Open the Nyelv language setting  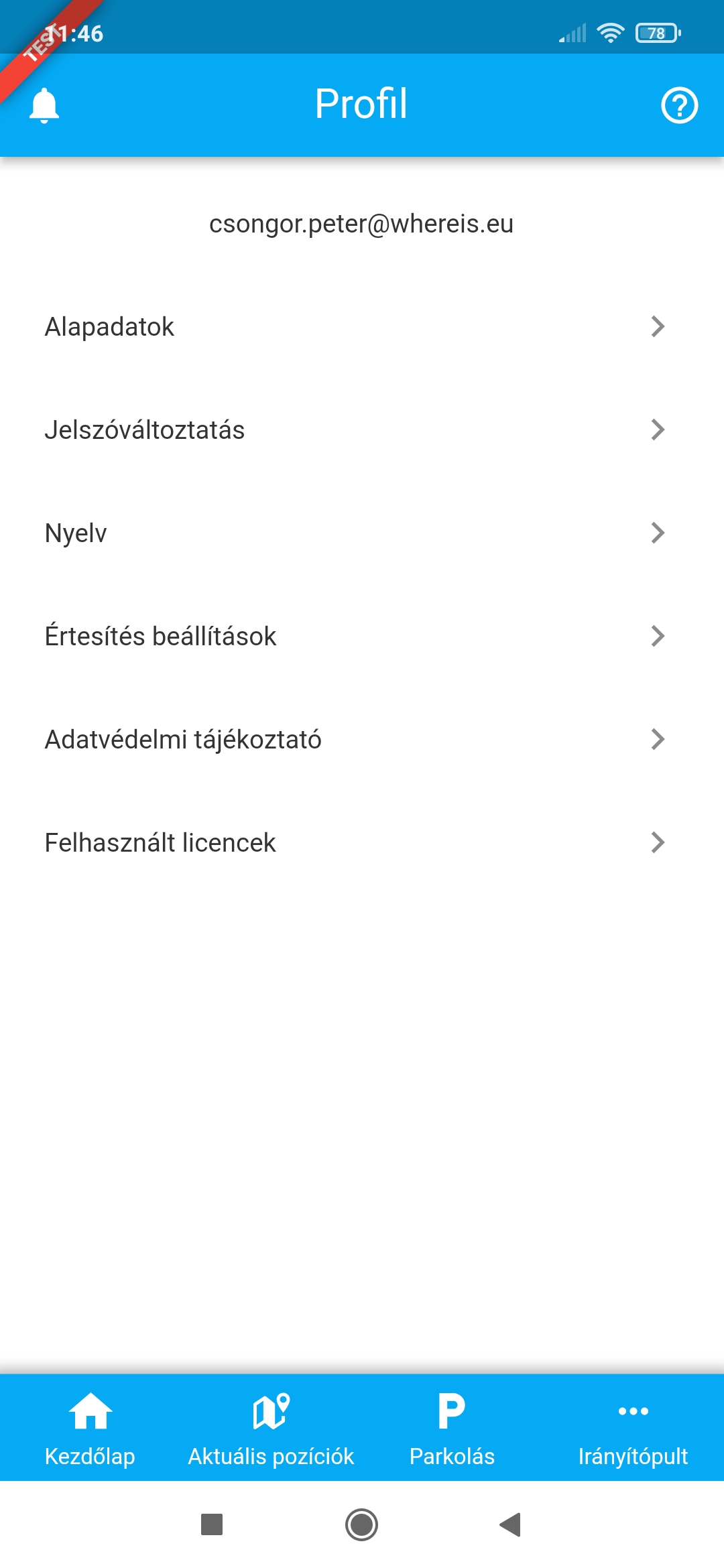pos(362,533)
